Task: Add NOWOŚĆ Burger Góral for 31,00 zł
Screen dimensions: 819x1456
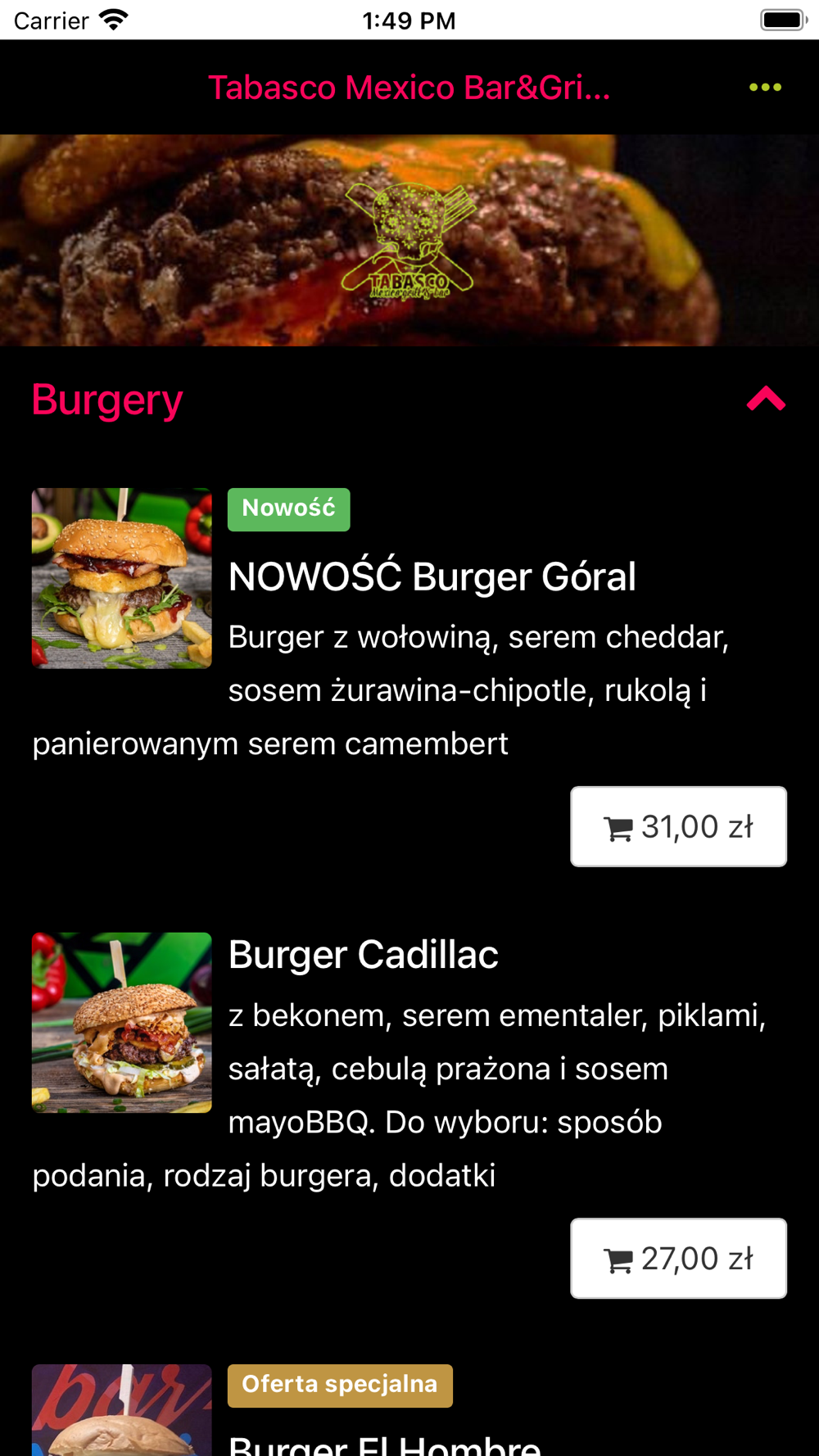Action: point(678,826)
